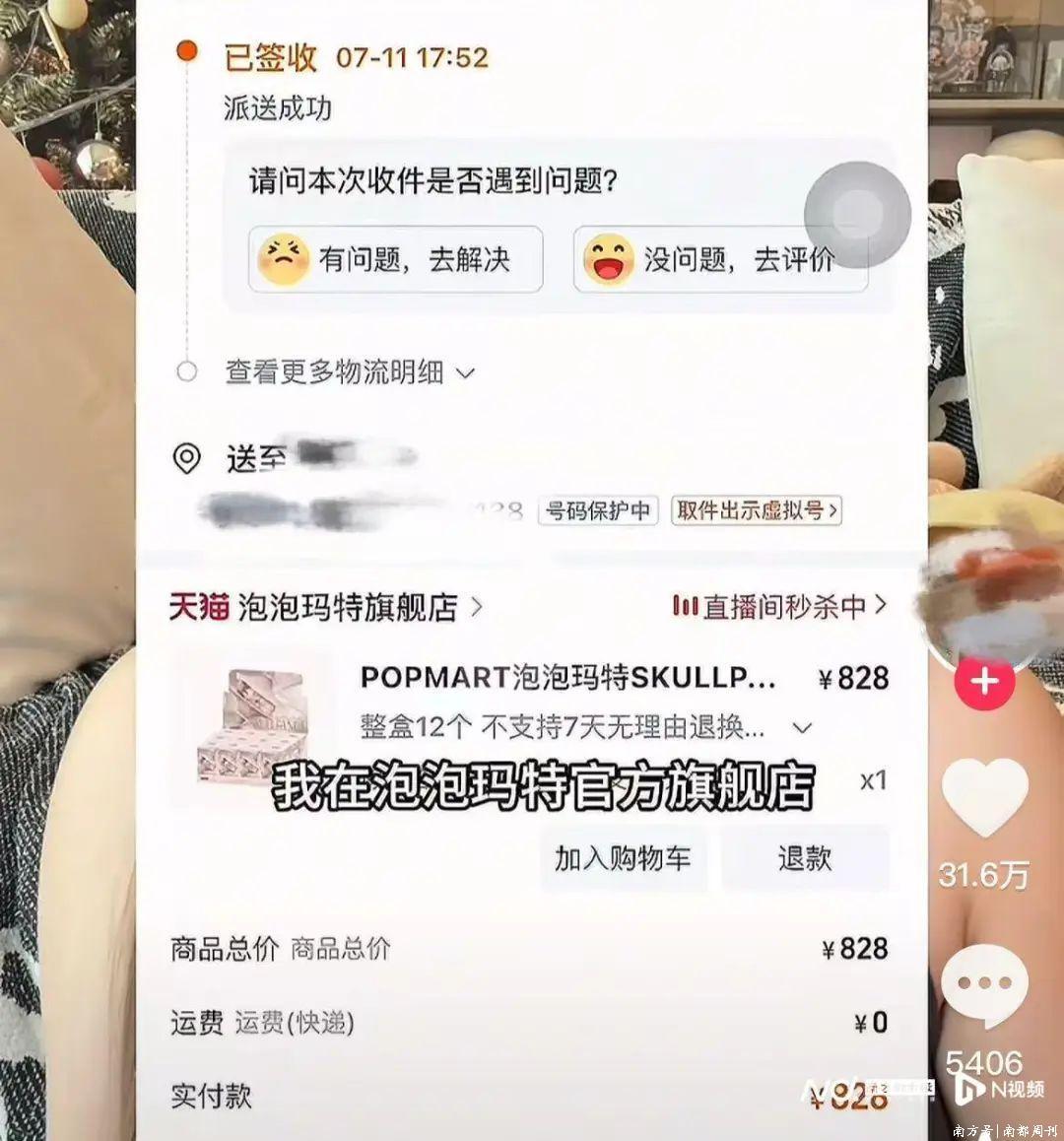
Task: Open the video's comments bubble
Action: click(984, 984)
